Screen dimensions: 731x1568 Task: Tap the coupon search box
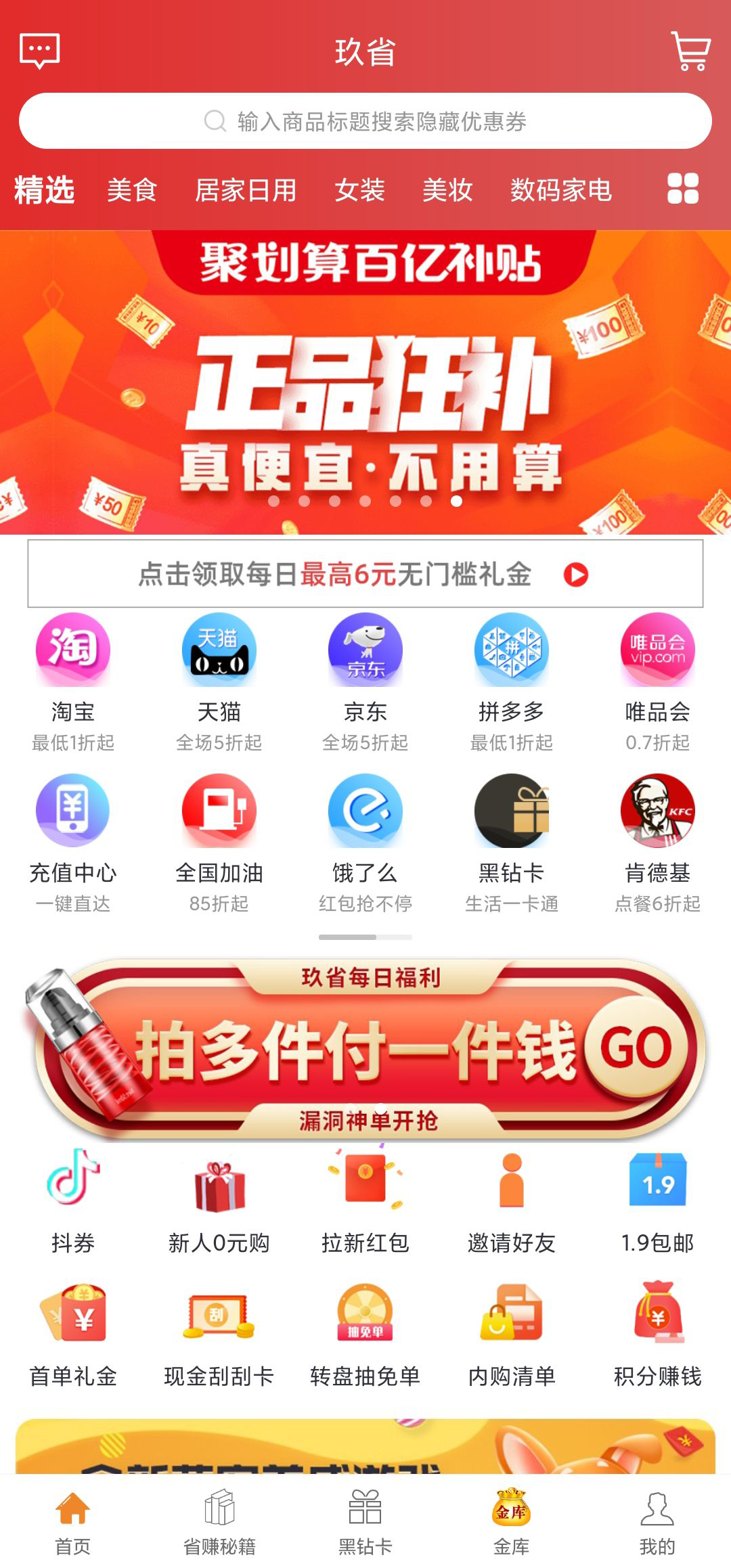pos(365,121)
